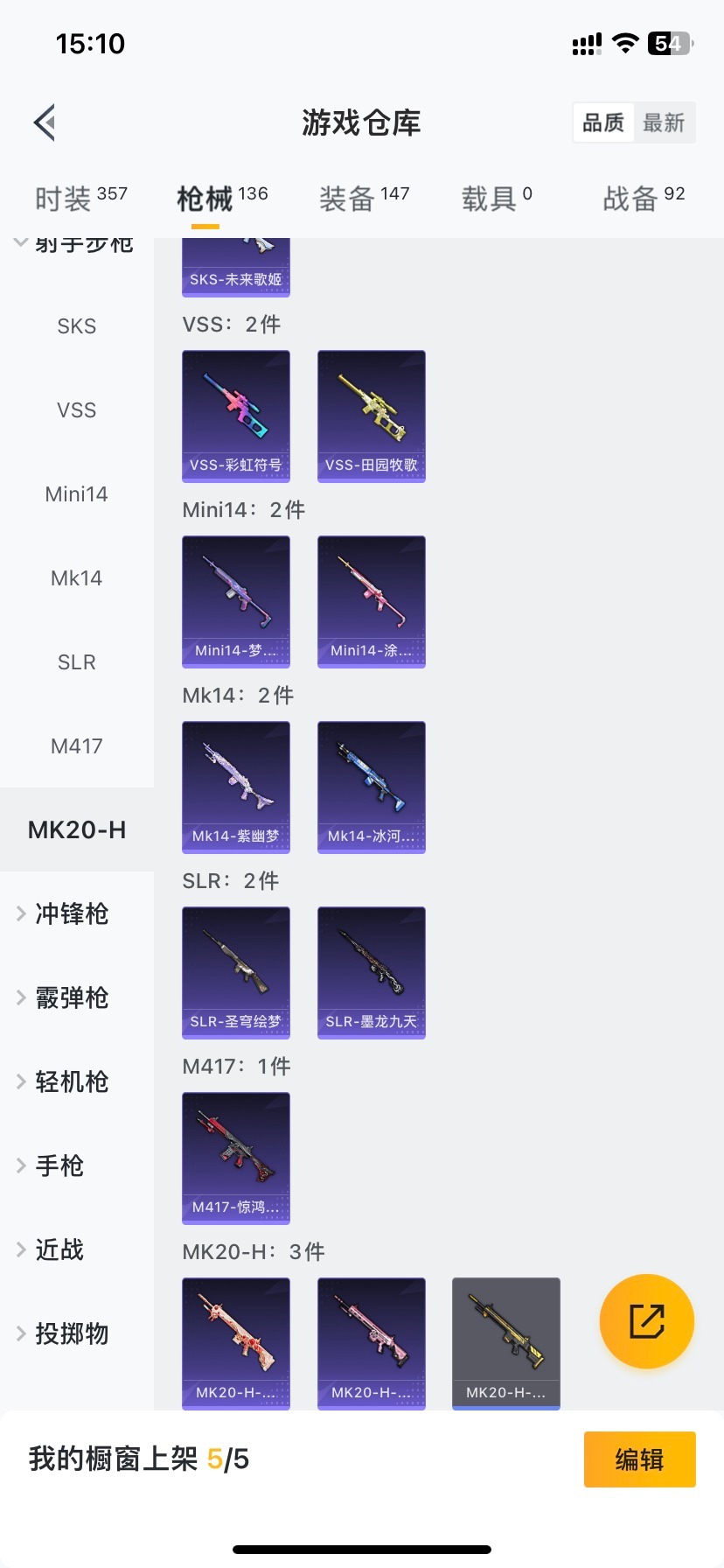
Task: Select Mini14 in the sidebar
Action: pyautogui.click(x=77, y=494)
